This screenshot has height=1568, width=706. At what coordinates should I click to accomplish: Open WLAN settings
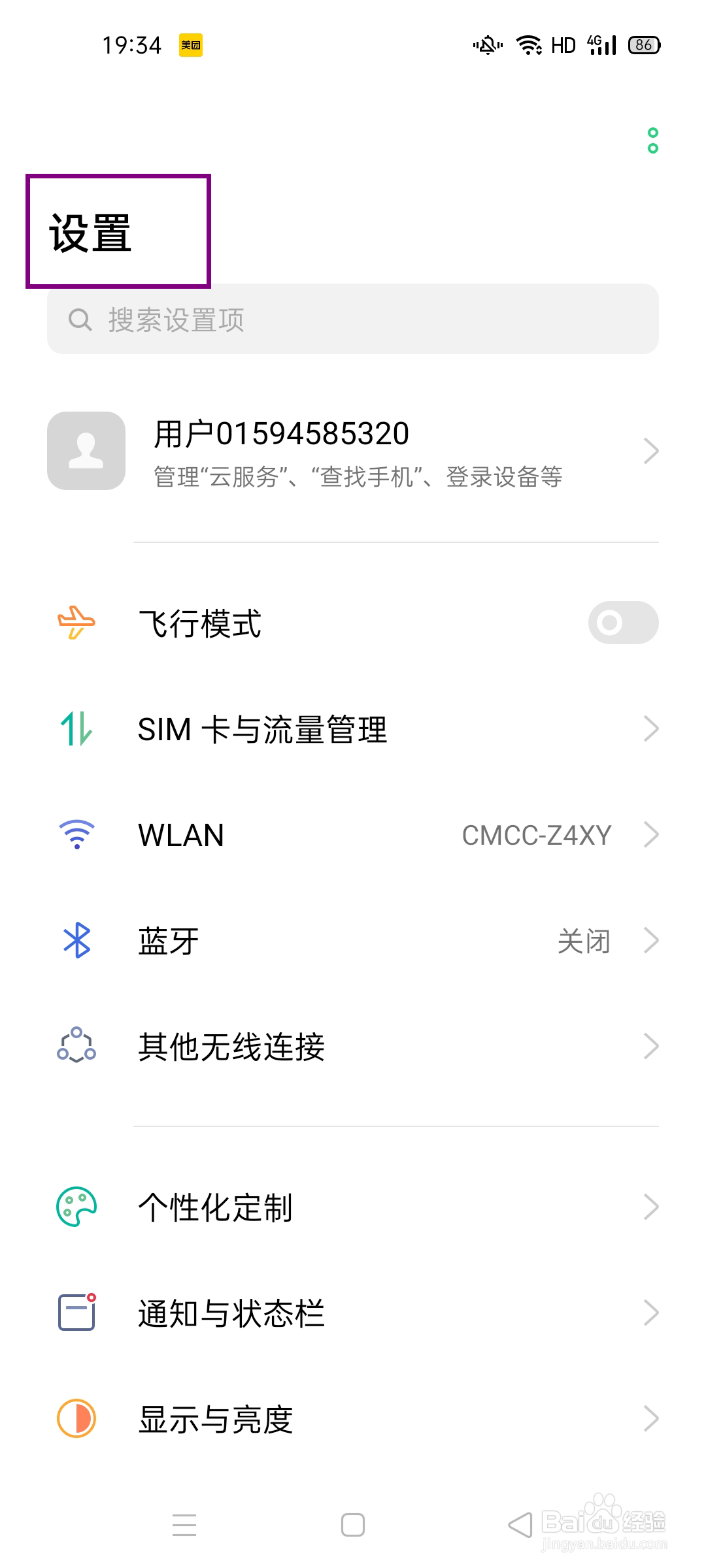click(353, 835)
